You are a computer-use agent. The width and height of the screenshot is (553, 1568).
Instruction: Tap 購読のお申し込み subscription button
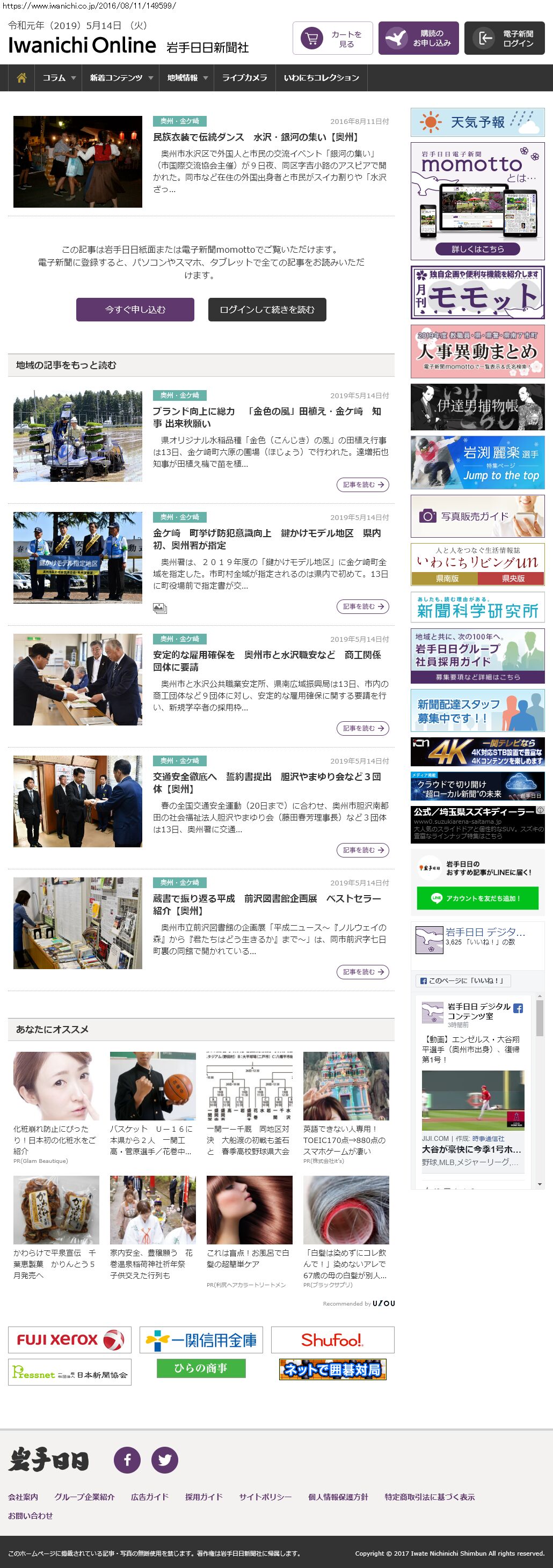[418, 38]
